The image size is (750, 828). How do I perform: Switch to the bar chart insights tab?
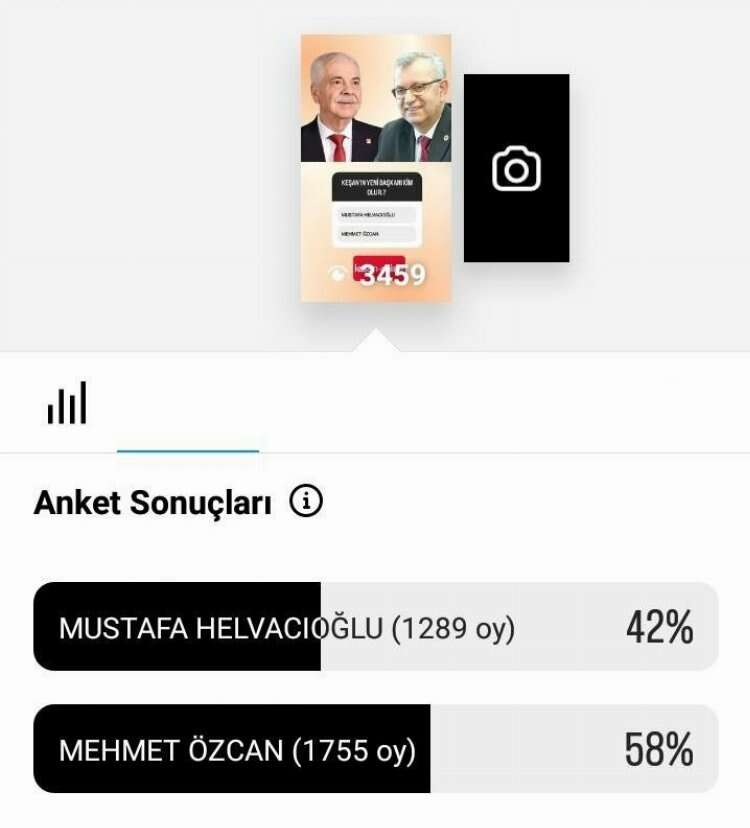click(67, 403)
